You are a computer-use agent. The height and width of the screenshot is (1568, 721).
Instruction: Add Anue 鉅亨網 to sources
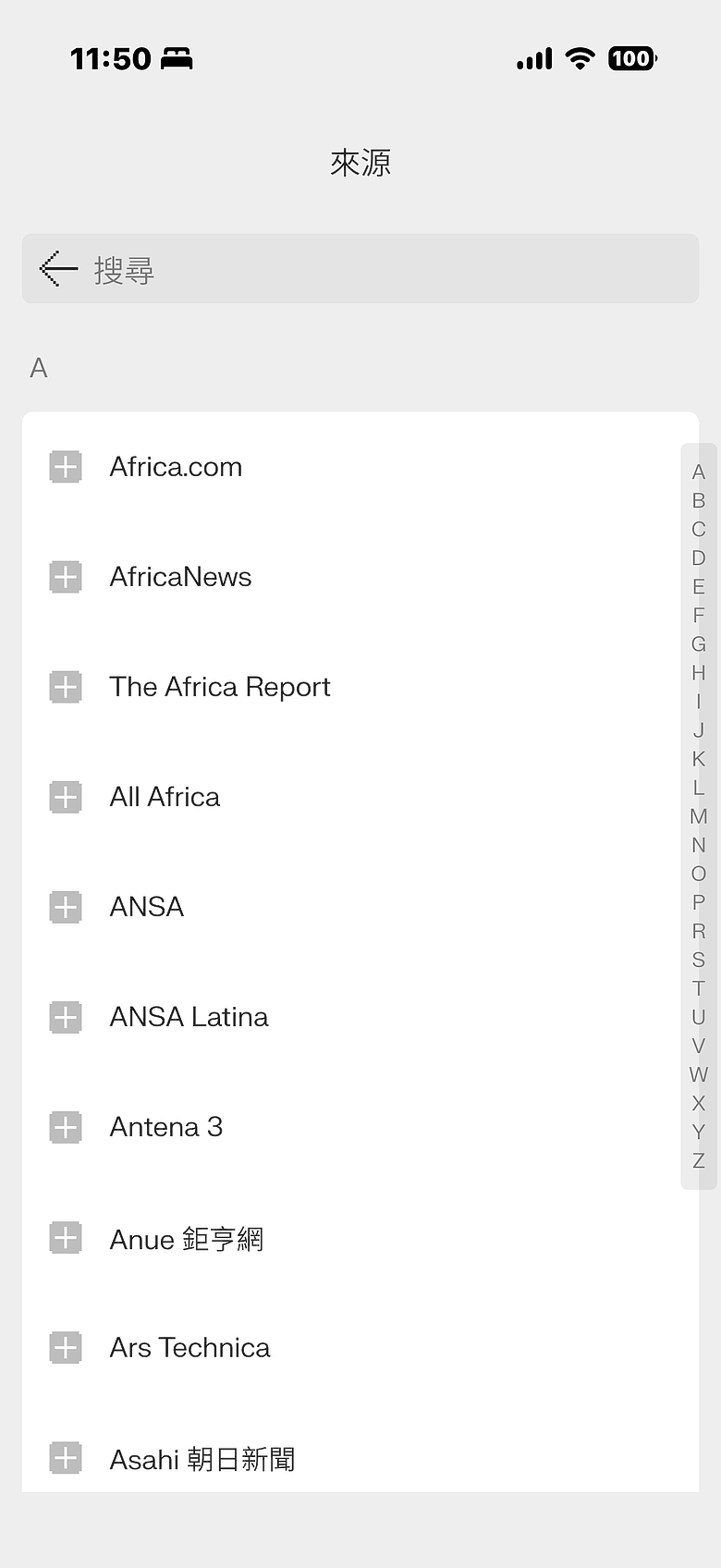[x=66, y=1237]
